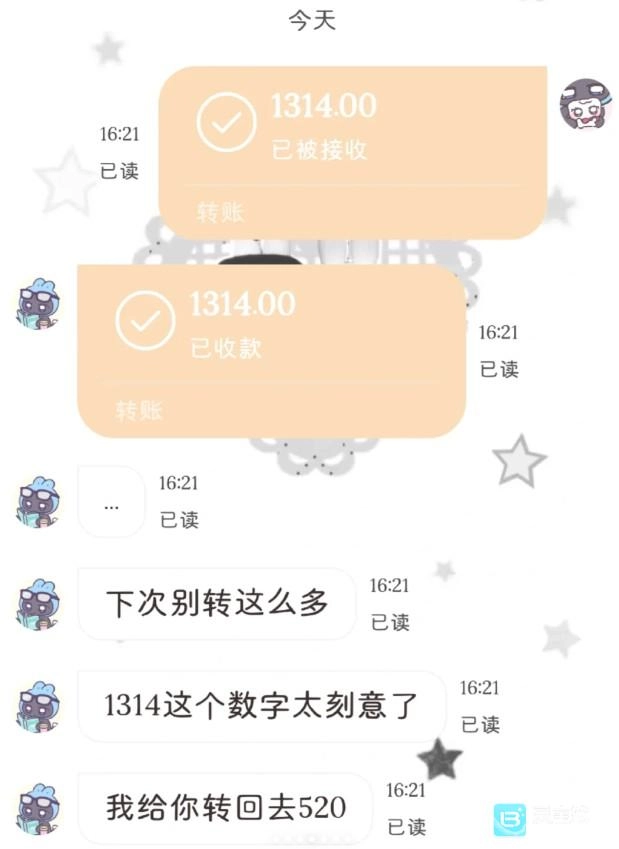Open the 1314.00 transfer marked 已收款
Viewport: 619px width, 849px height.
[270, 350]
